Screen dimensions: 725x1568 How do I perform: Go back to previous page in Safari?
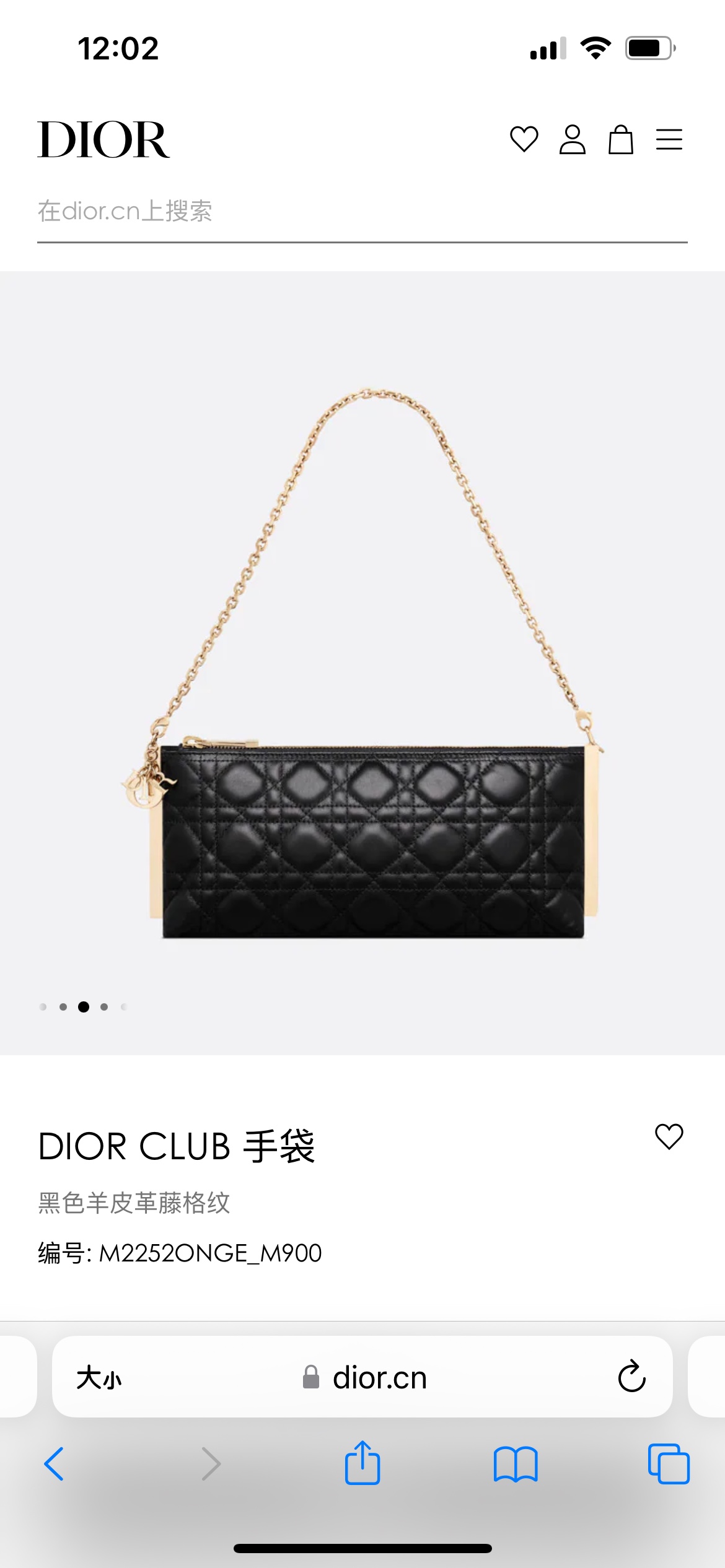pyautogui.click(x=54, y=1464)
